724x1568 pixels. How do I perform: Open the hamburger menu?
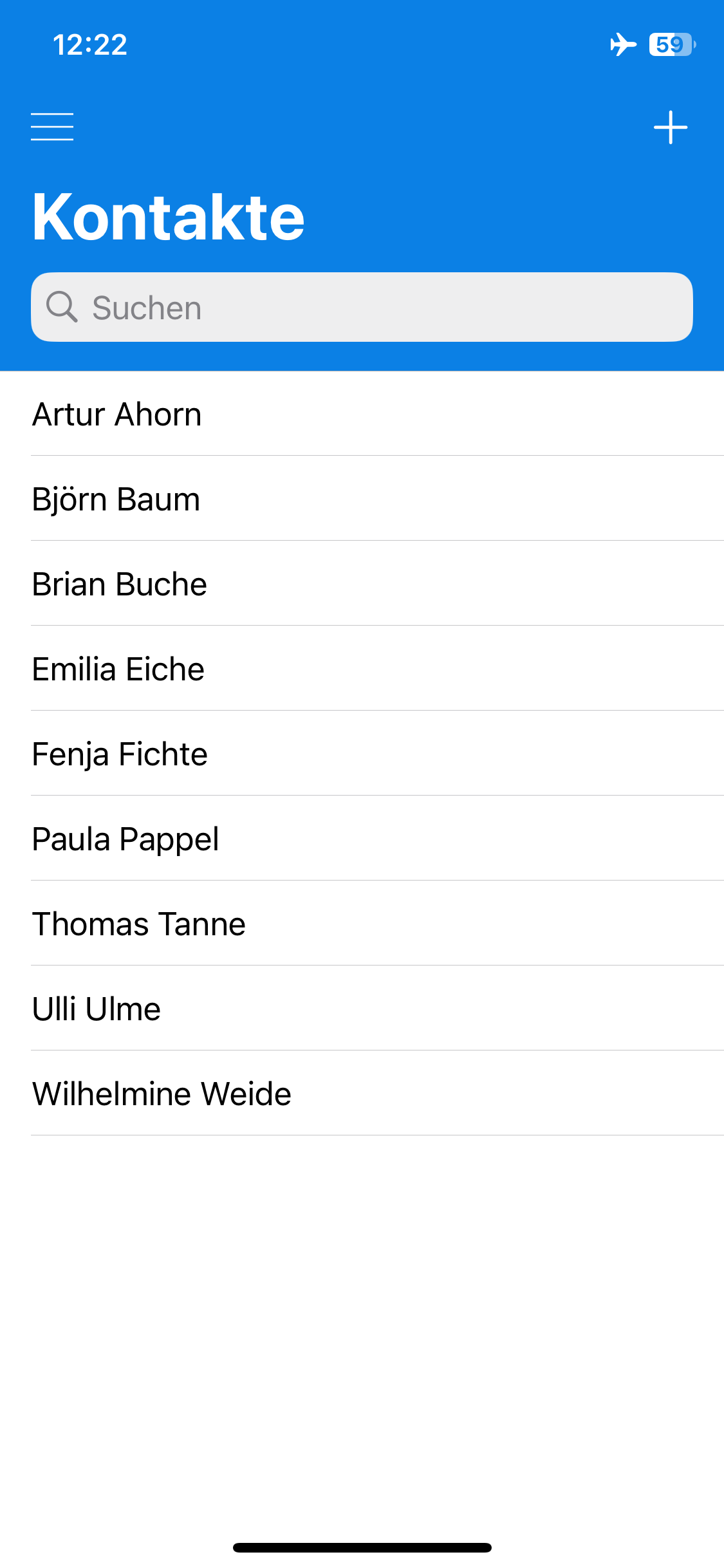pyautogui.click(x=52, y=127)
